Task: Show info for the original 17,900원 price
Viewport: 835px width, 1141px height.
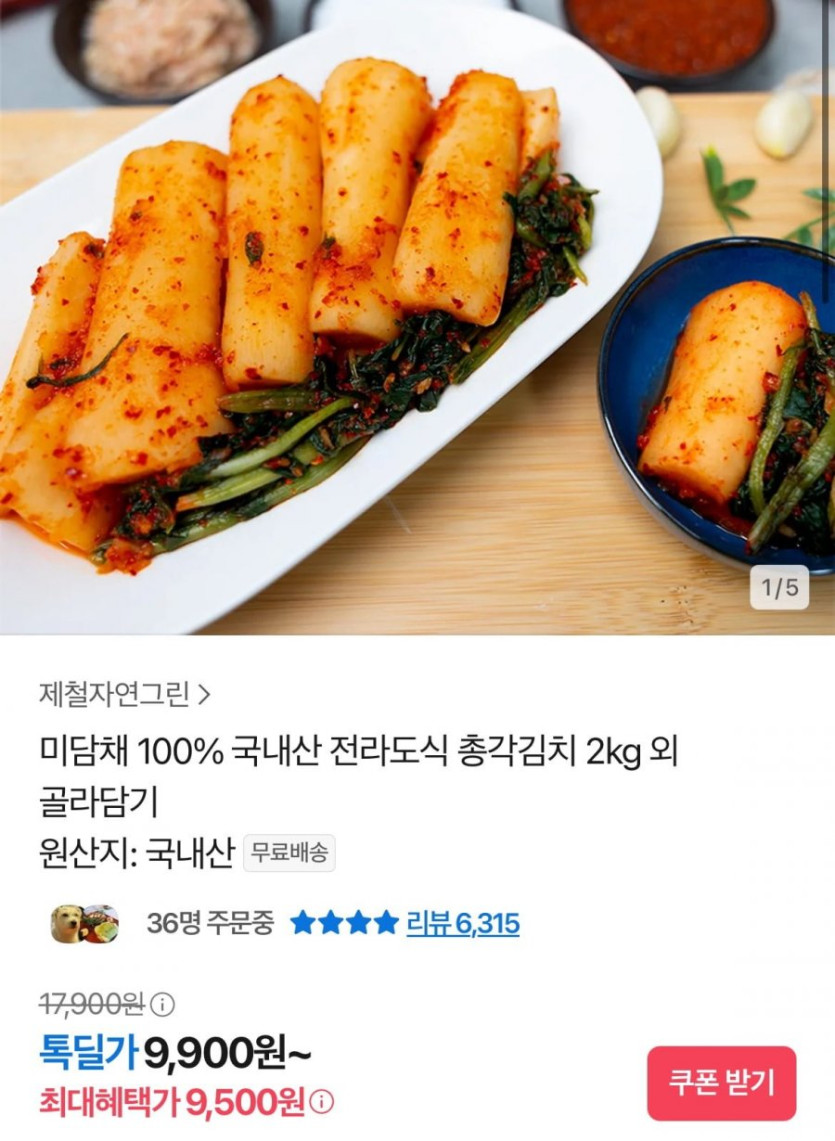Action: [x=163, y=1003]
